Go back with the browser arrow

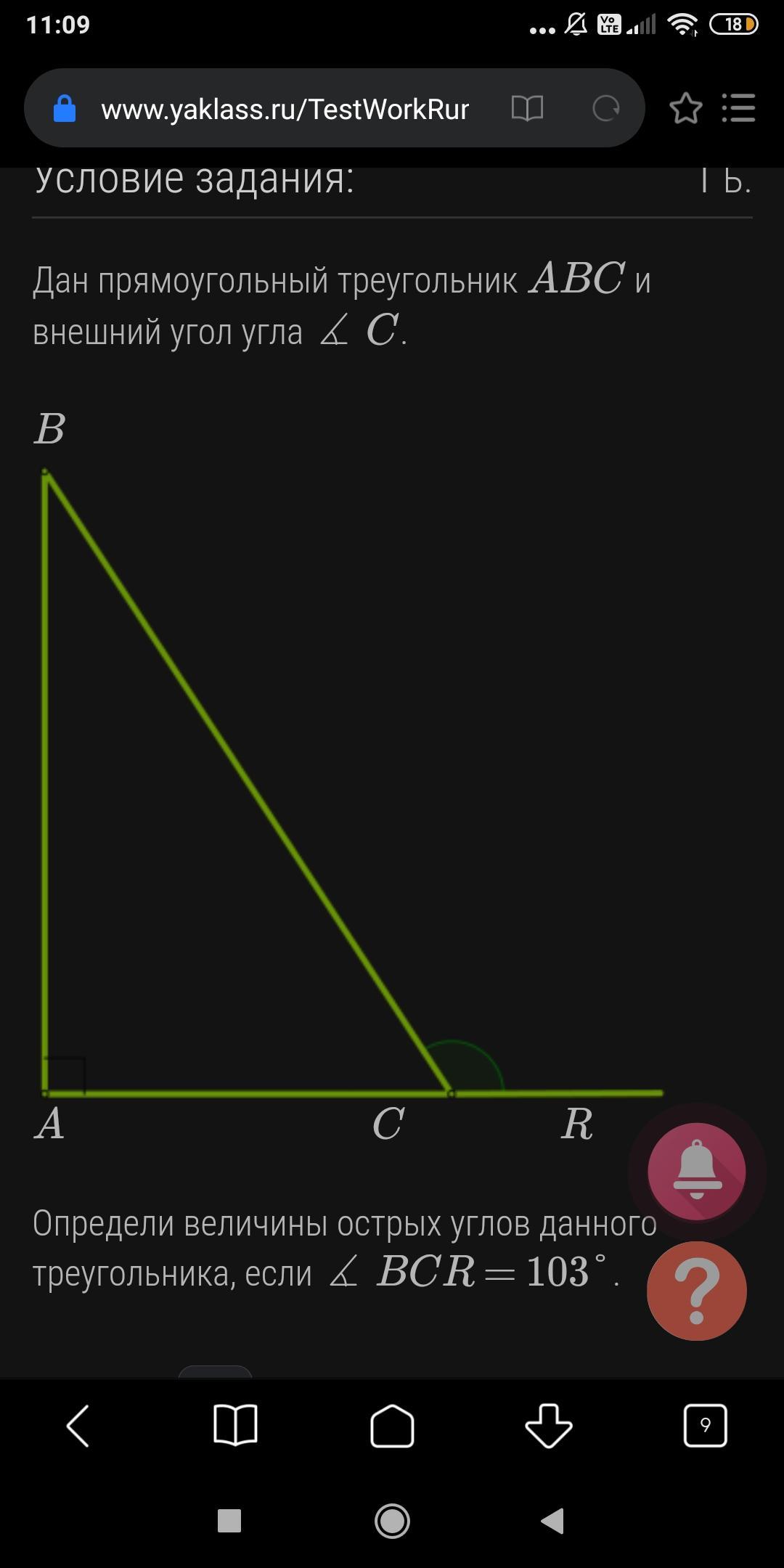78,1426
